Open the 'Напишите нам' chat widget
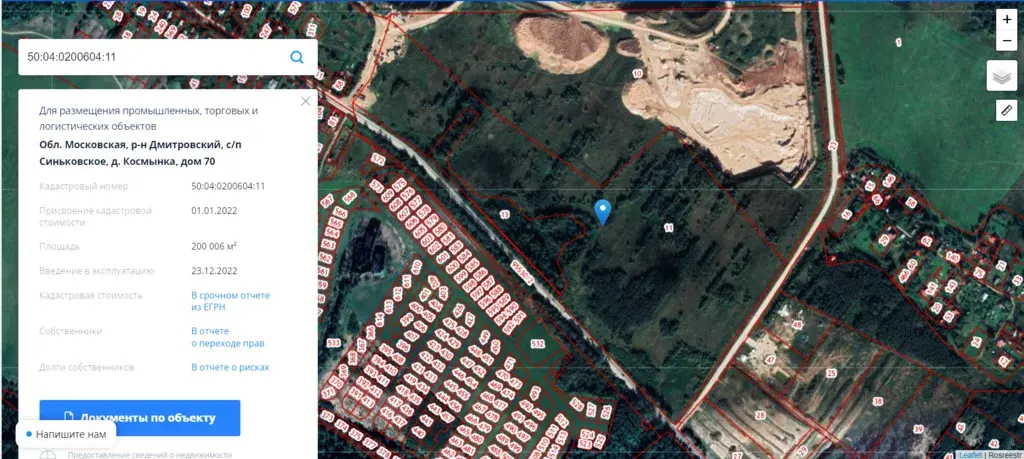 coord(66,434)
